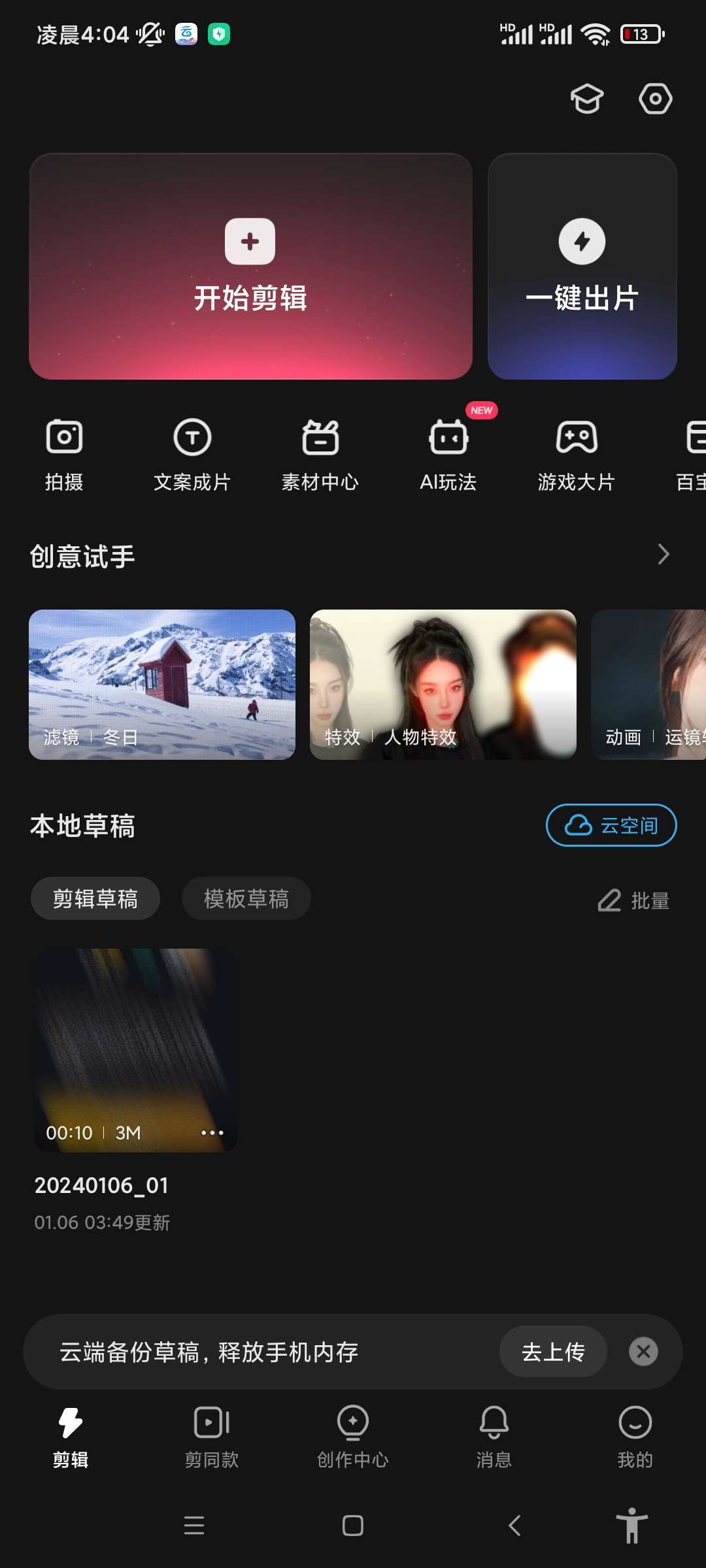
Task: Tap 开始剪辑 to start editing
Action: coord(250,267)
